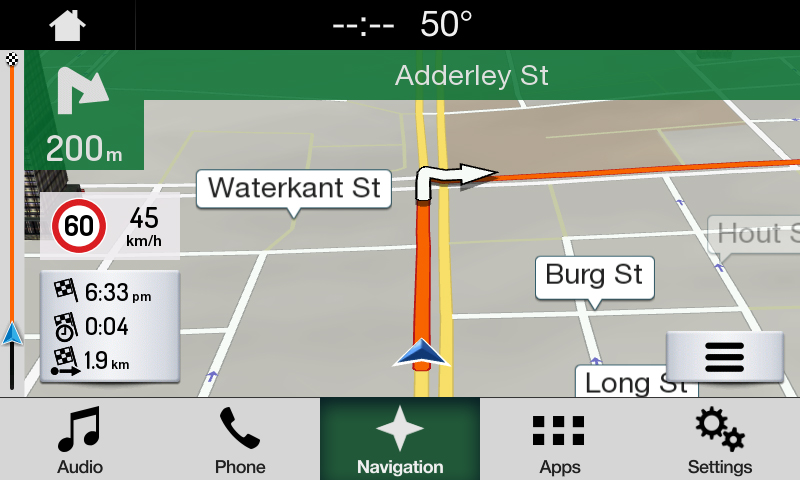The image size is (800, 480).
Task: Switch to the Phone tab
Action: 240,440
